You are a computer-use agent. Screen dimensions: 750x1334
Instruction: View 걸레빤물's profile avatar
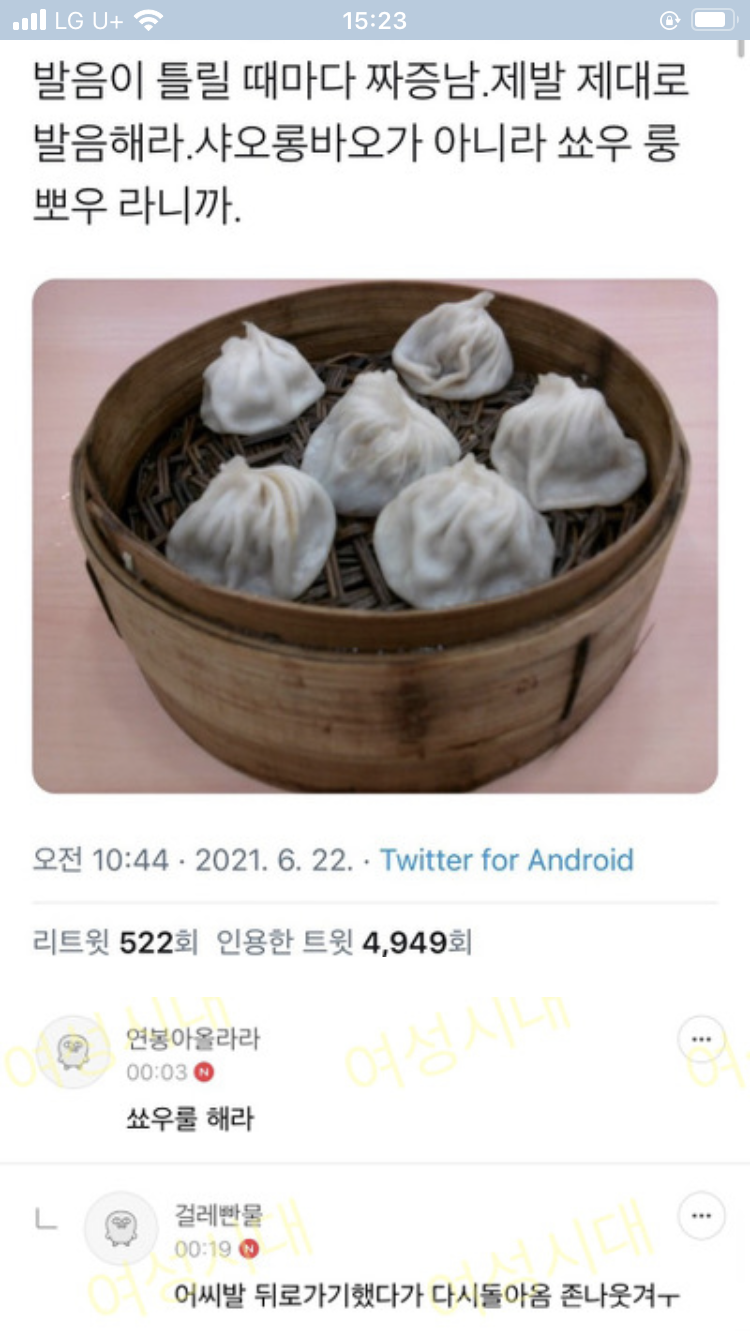click(x=121, y=1228)
